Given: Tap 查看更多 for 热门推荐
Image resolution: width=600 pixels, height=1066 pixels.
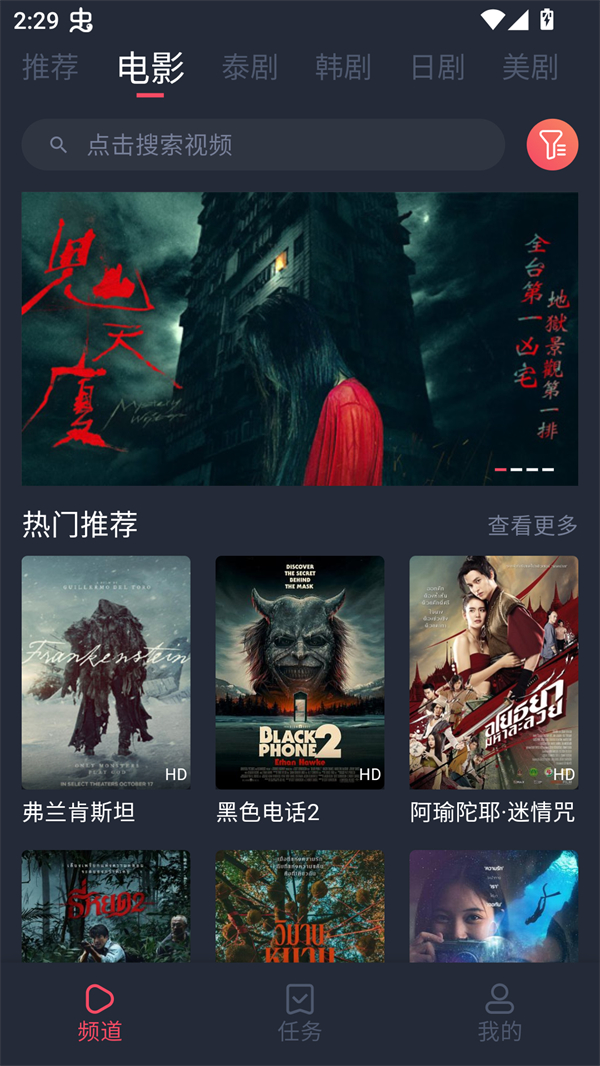Looking at the screenshot, I should coord(532,525).
